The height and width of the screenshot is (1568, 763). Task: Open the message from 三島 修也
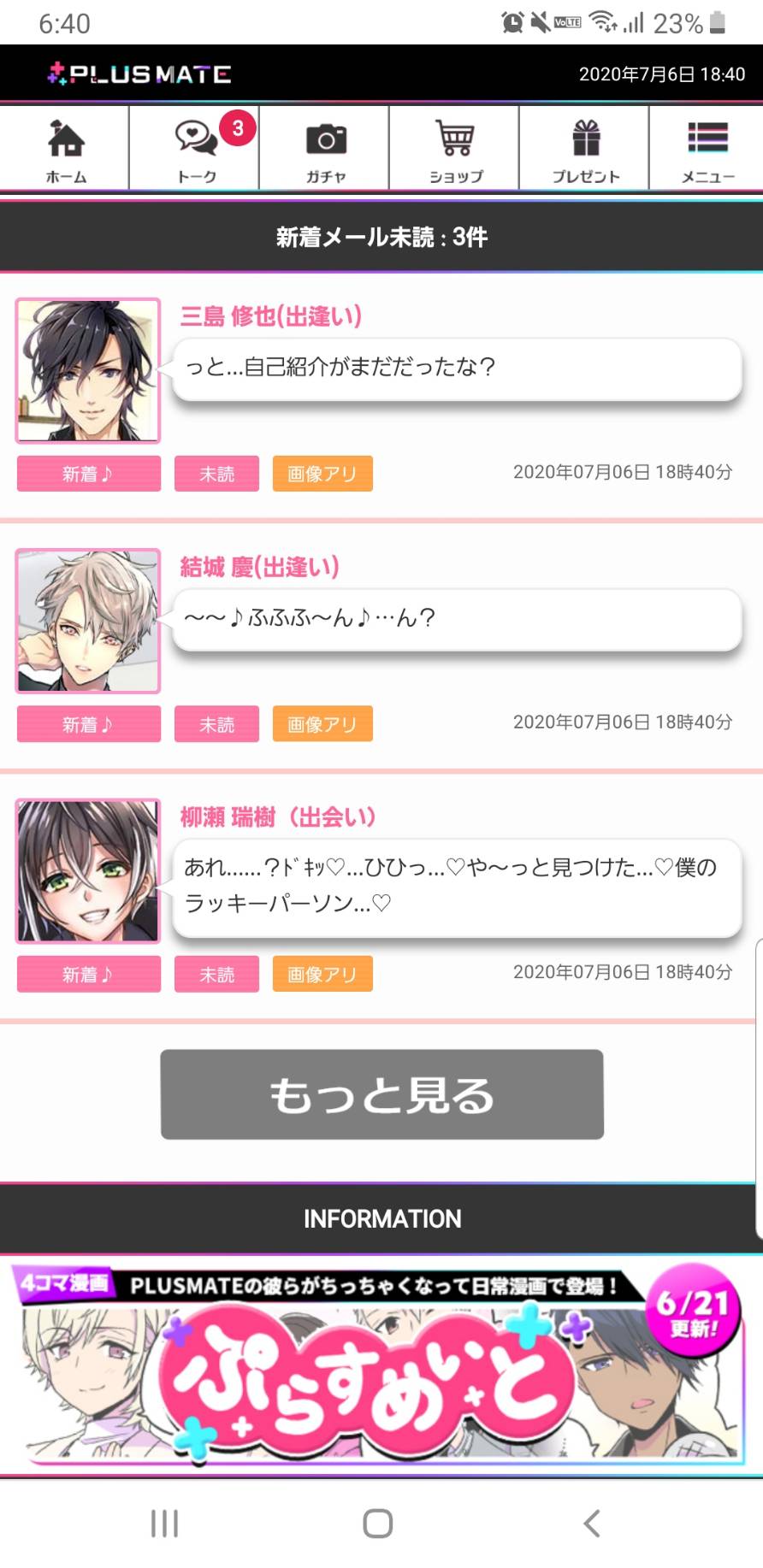(x=456, y=368)
